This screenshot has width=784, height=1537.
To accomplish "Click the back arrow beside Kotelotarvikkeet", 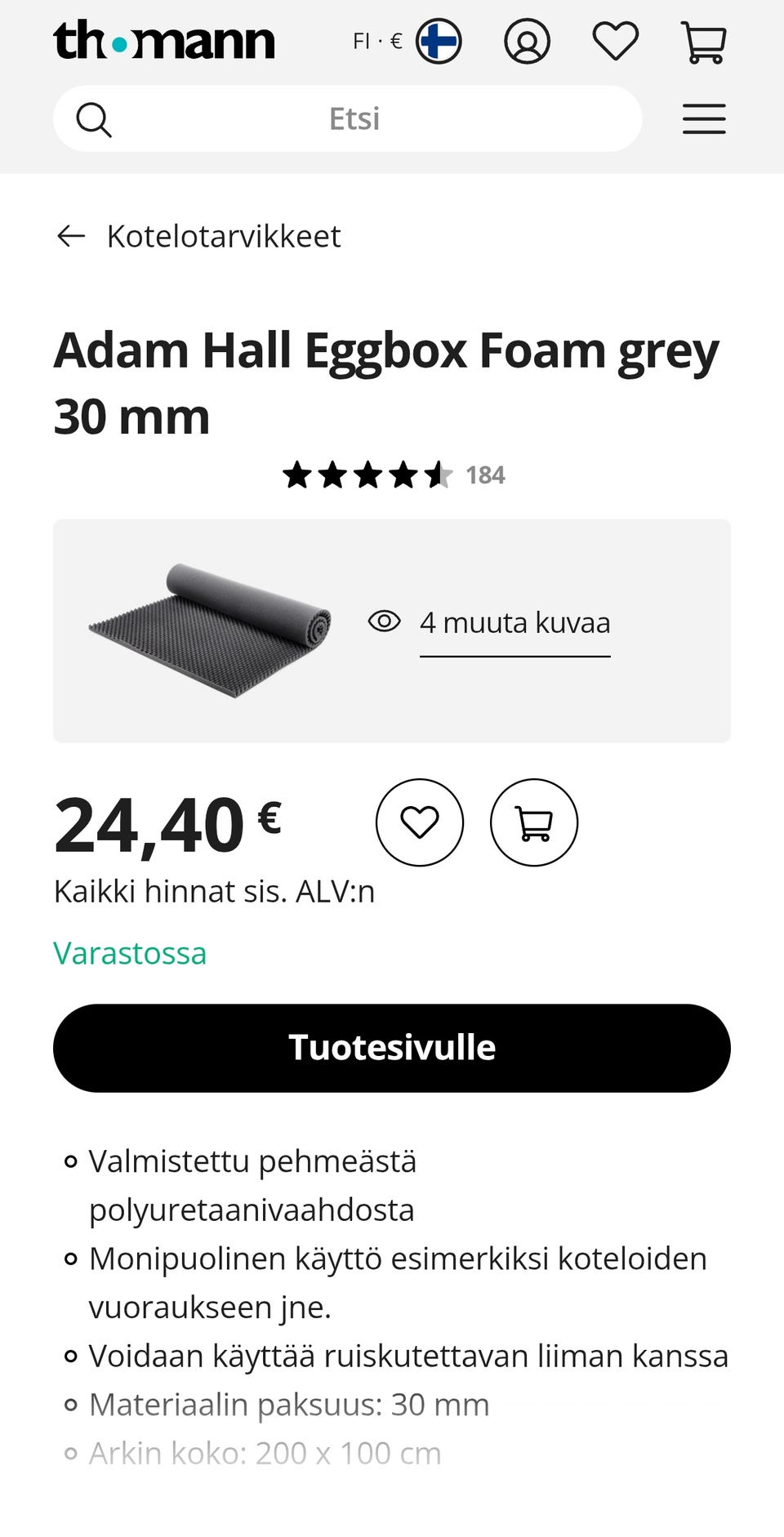I will click(x=73, y=236).
